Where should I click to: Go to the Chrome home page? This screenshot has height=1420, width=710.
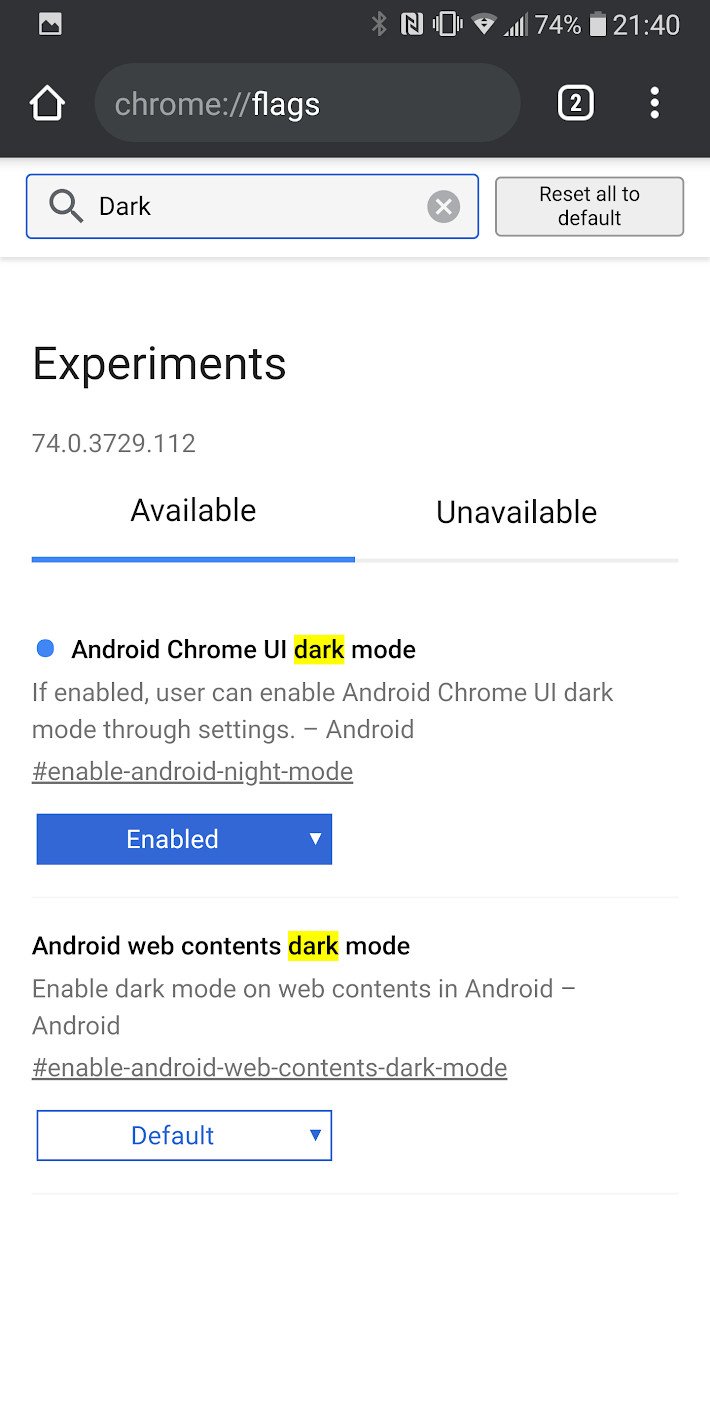coord(47,103)
